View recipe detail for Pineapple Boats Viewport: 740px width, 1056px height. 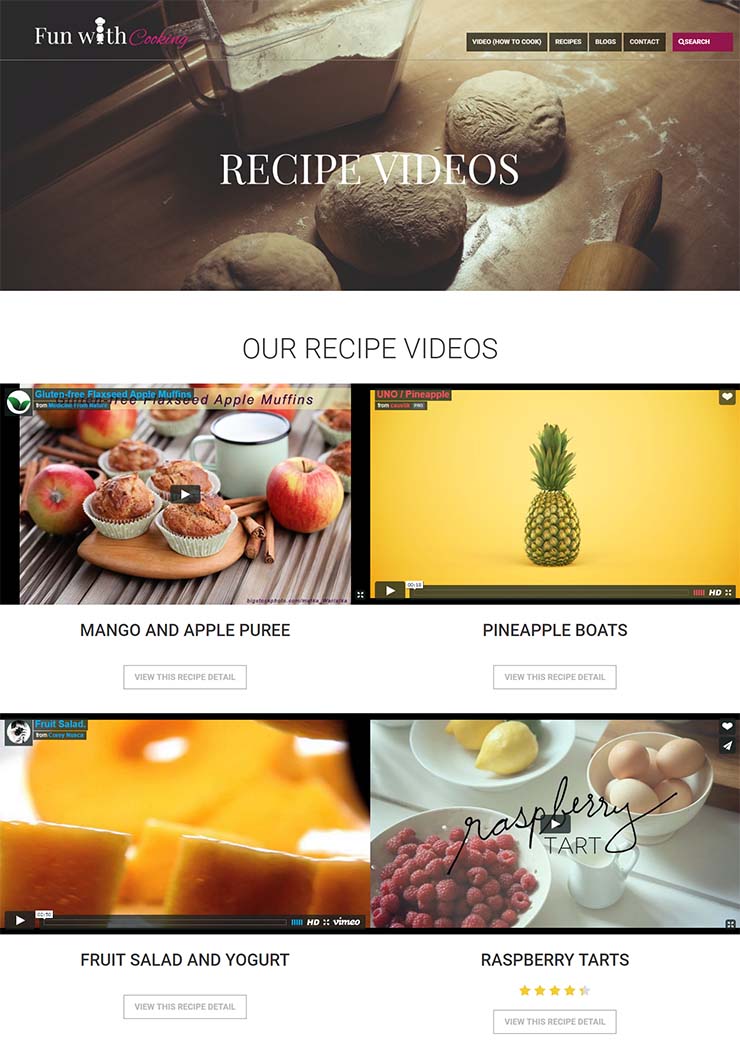tap(555, 677)
